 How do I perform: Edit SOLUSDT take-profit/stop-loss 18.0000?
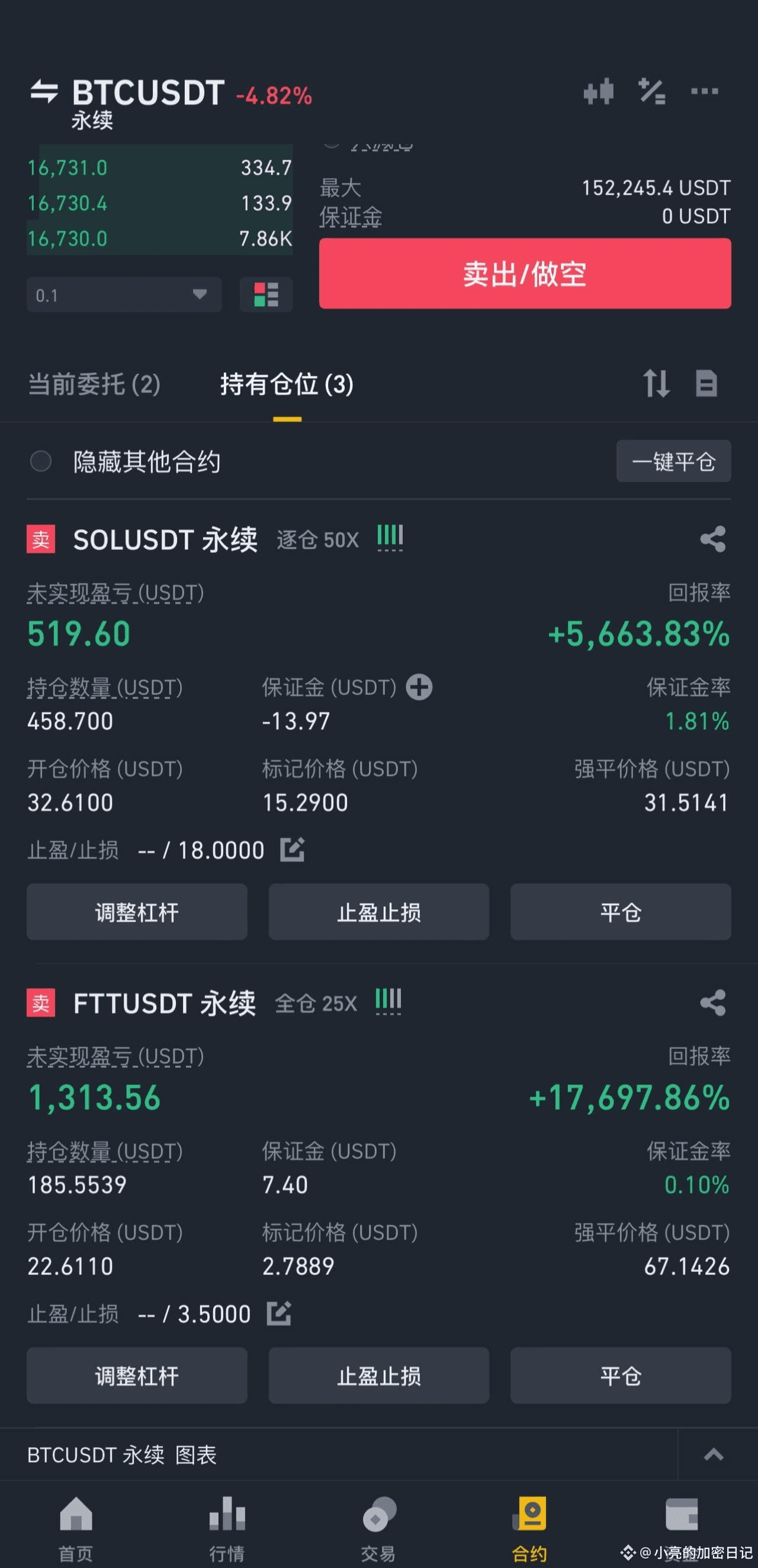pos(292,850)
